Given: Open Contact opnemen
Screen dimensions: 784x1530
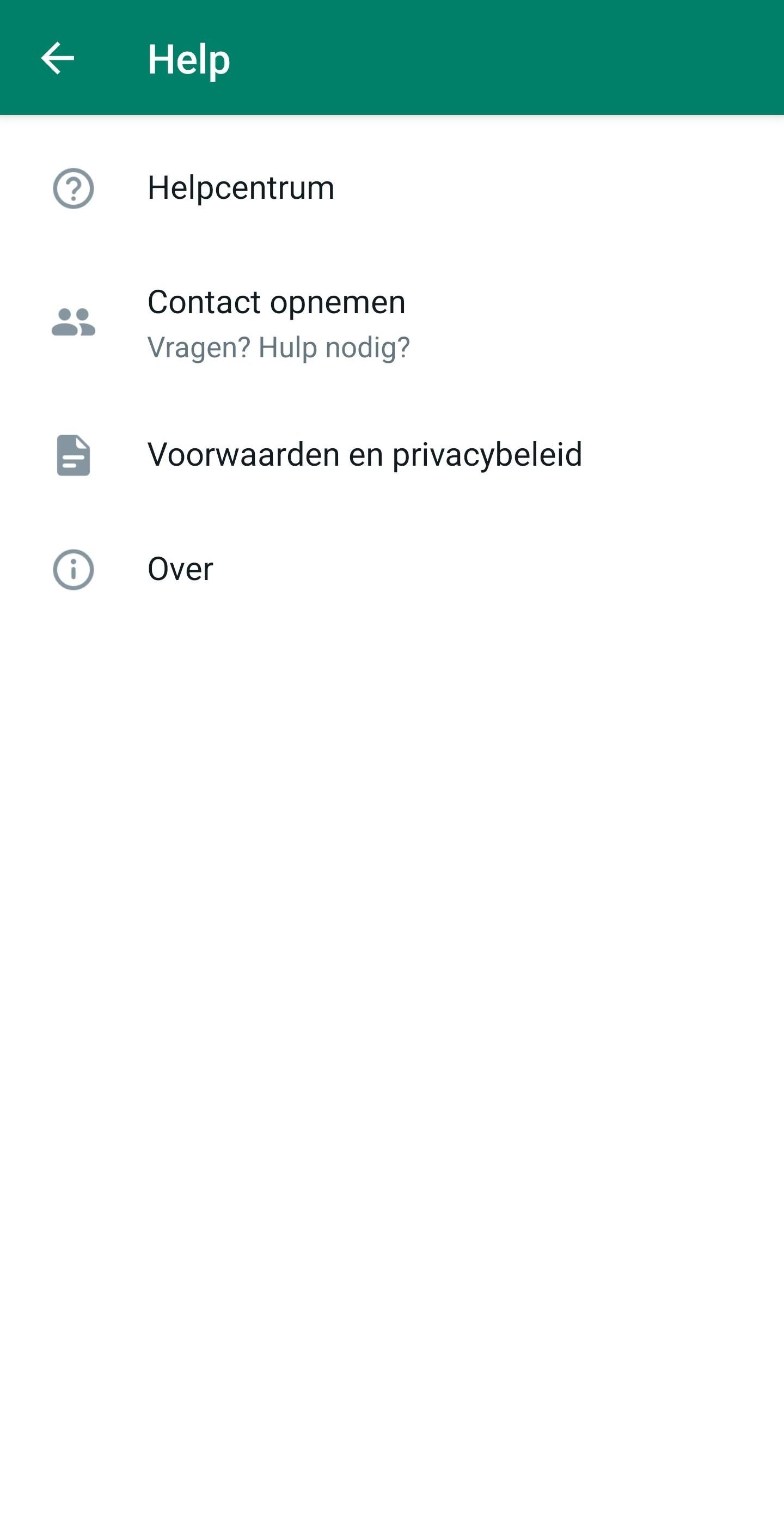Looking at the screenshot, I should point(277,303).
